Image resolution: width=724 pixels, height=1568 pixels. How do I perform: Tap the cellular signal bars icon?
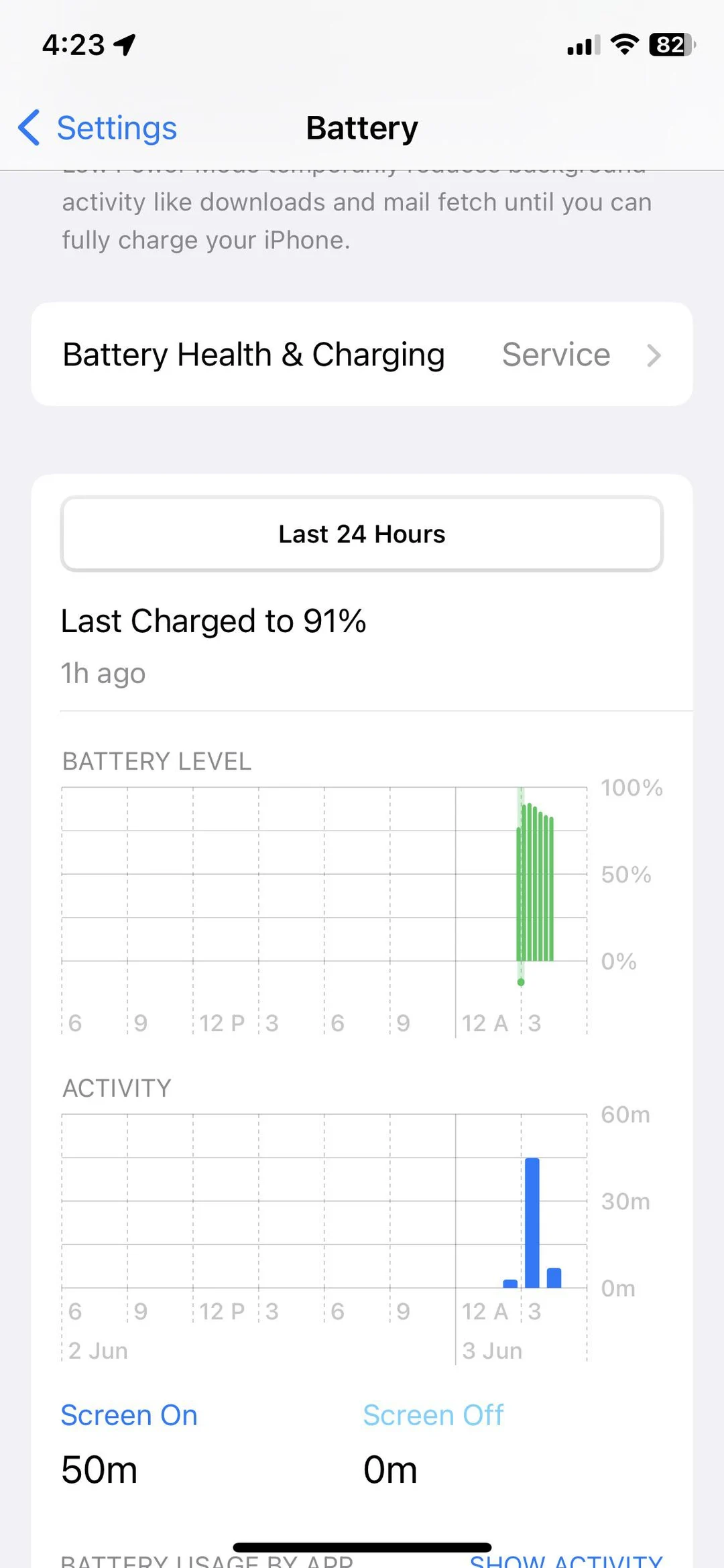point(579,46)
